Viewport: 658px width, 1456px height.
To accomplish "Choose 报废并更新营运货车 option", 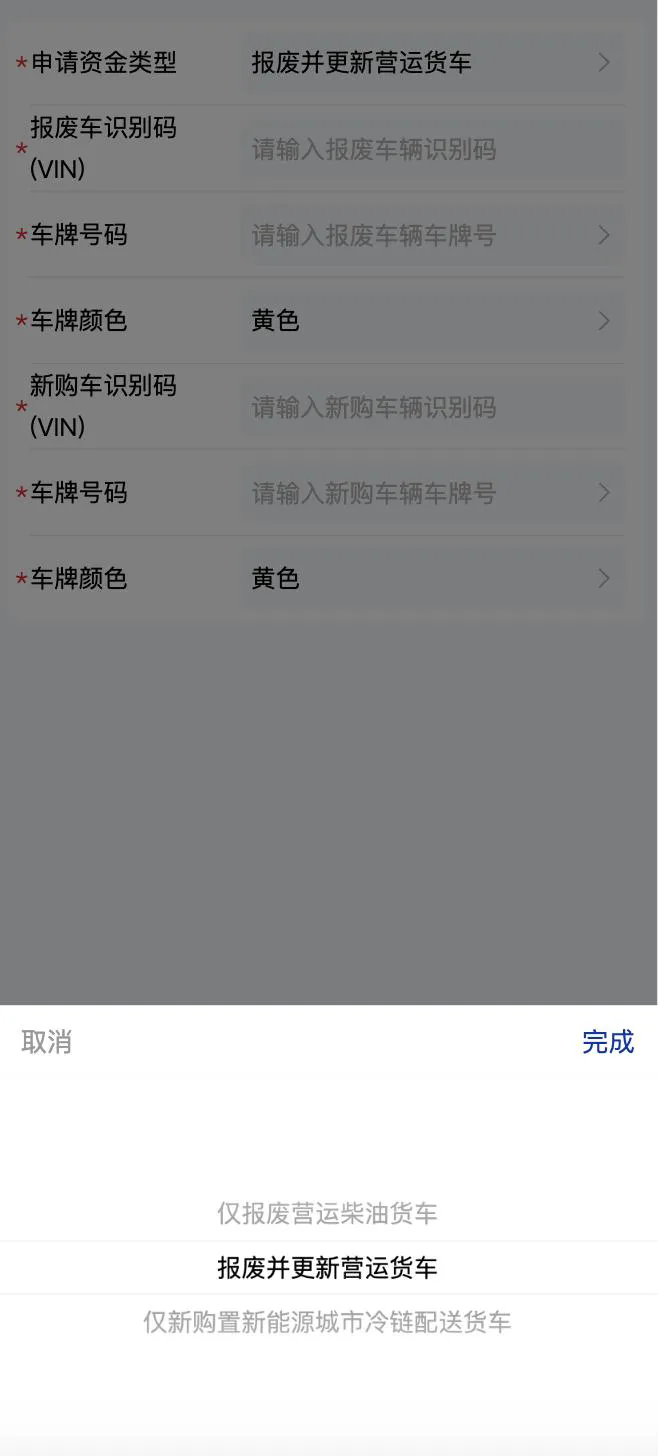I will tap(327, 1268).
